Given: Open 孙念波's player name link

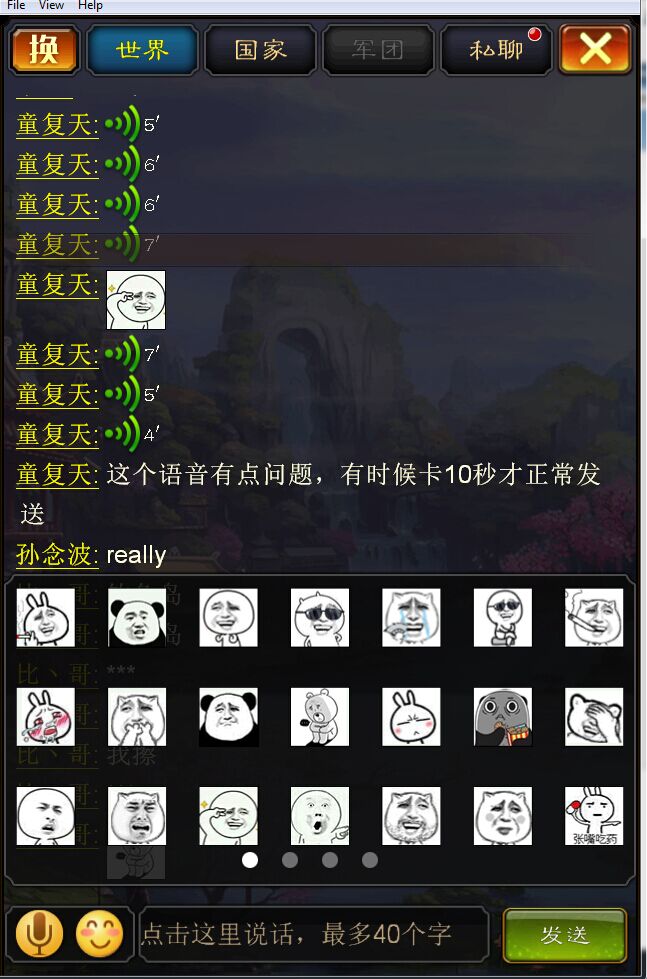Looking at the screenshot, I should click(57, 555).
